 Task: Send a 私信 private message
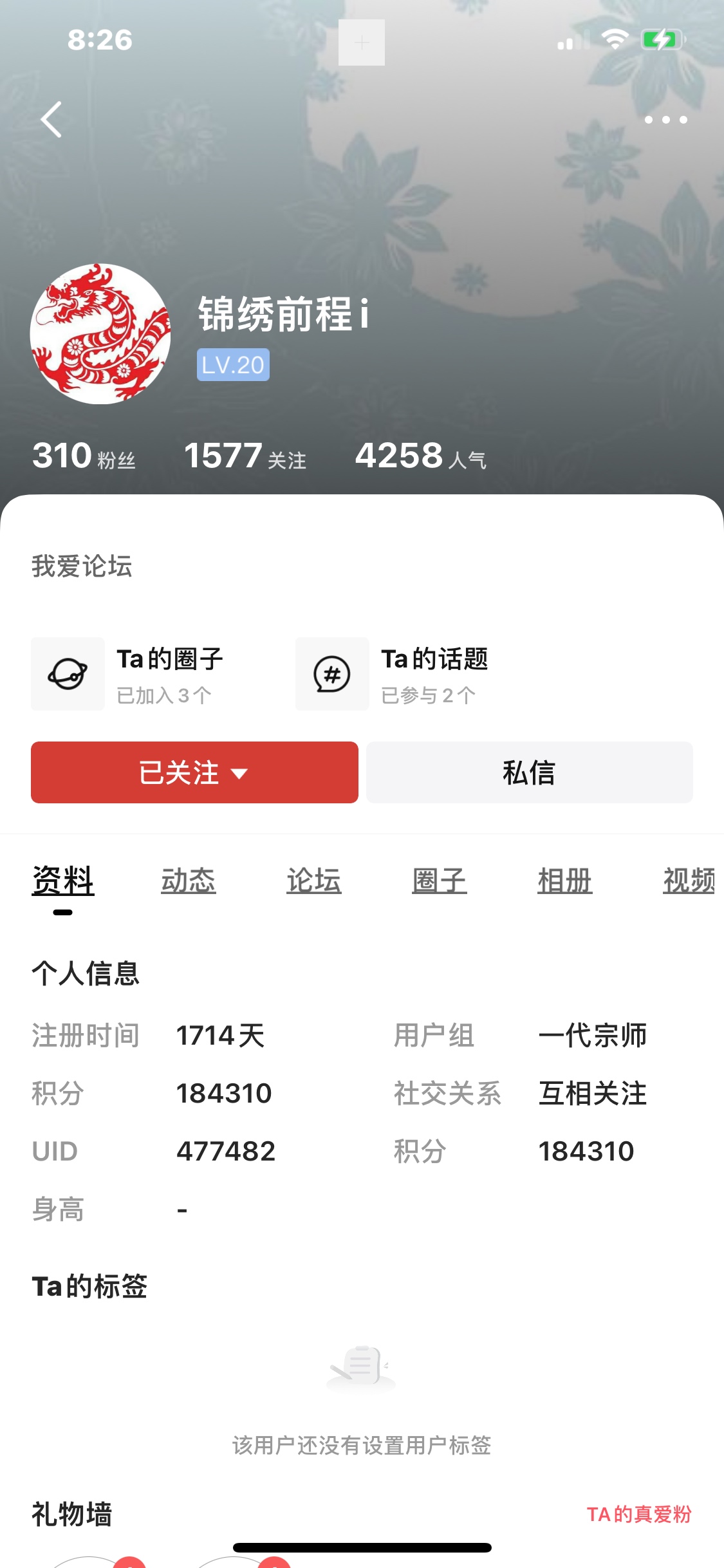pos(529,772)
